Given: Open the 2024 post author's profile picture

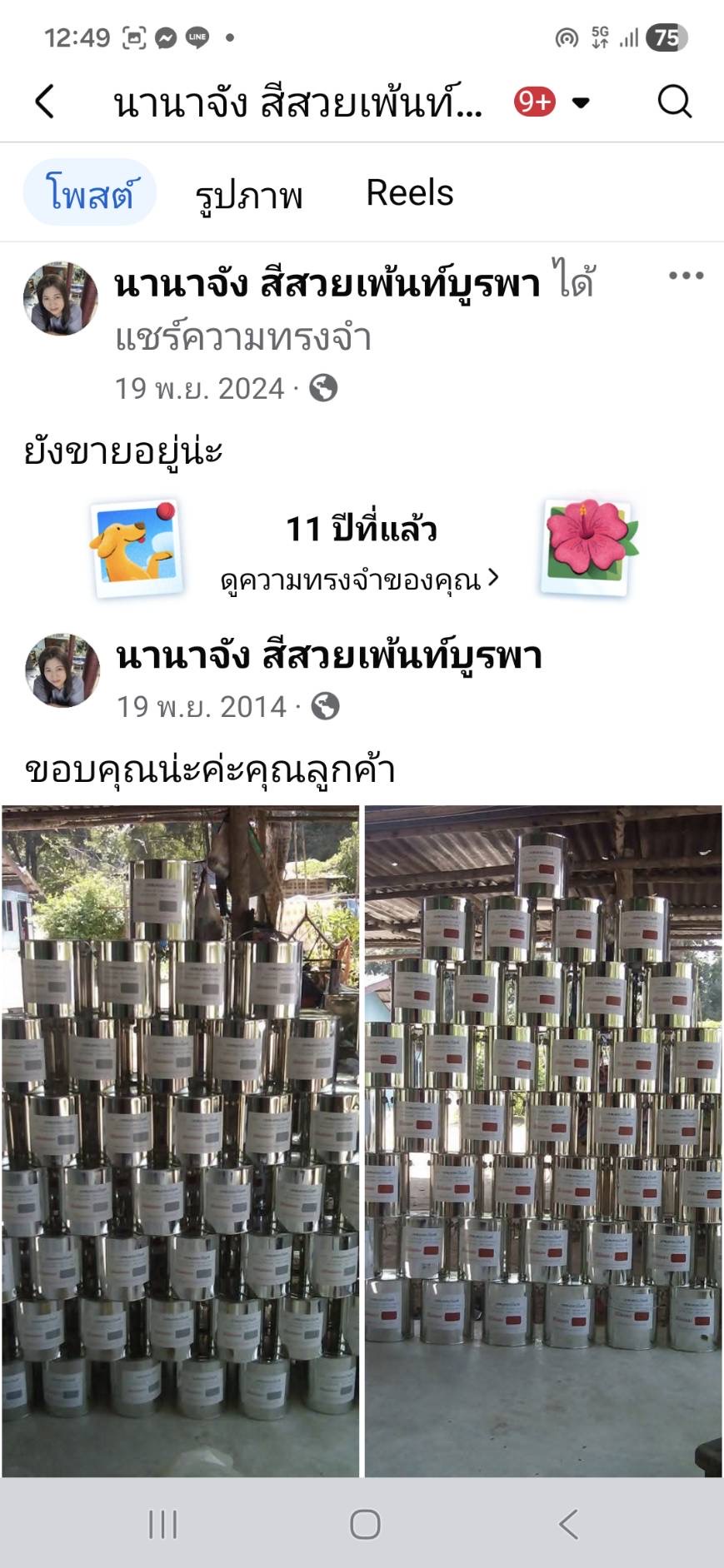Looking at the screenshot, I should point(60,298).
